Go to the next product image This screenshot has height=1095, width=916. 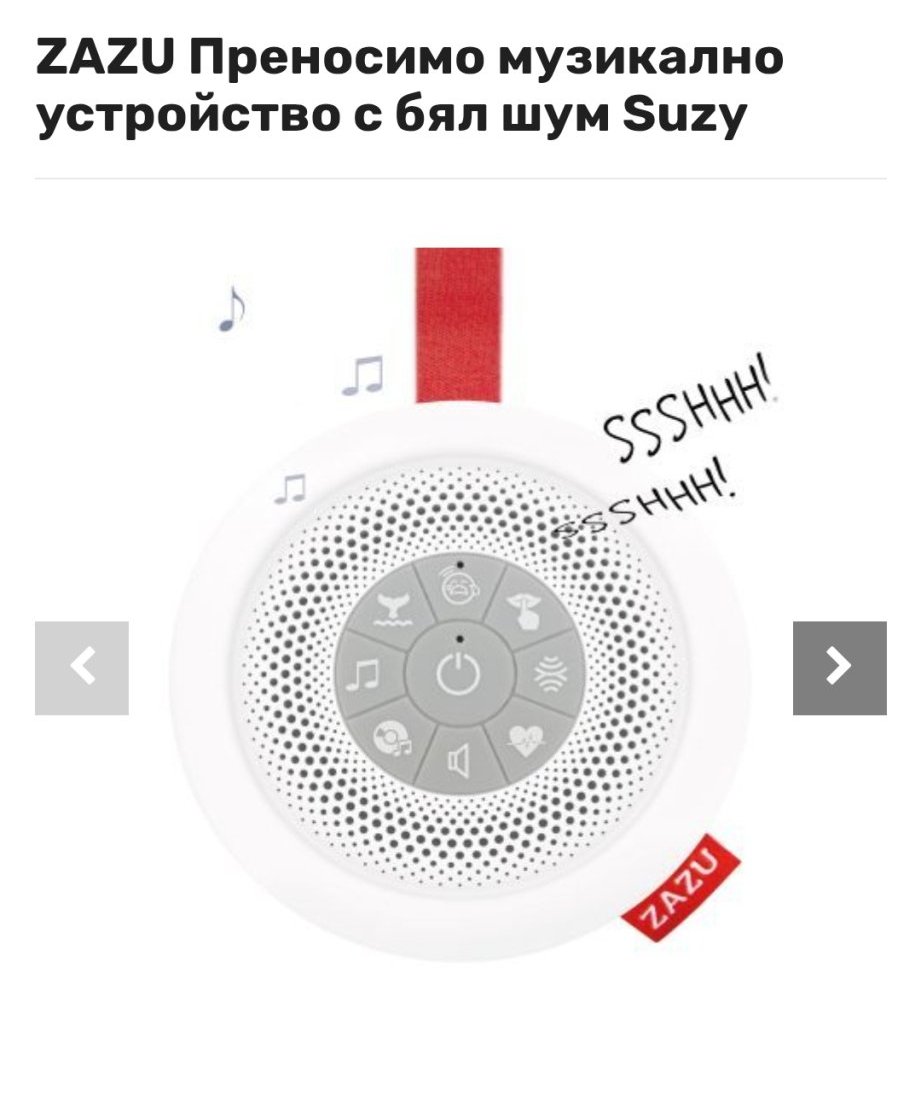[839, 668]
